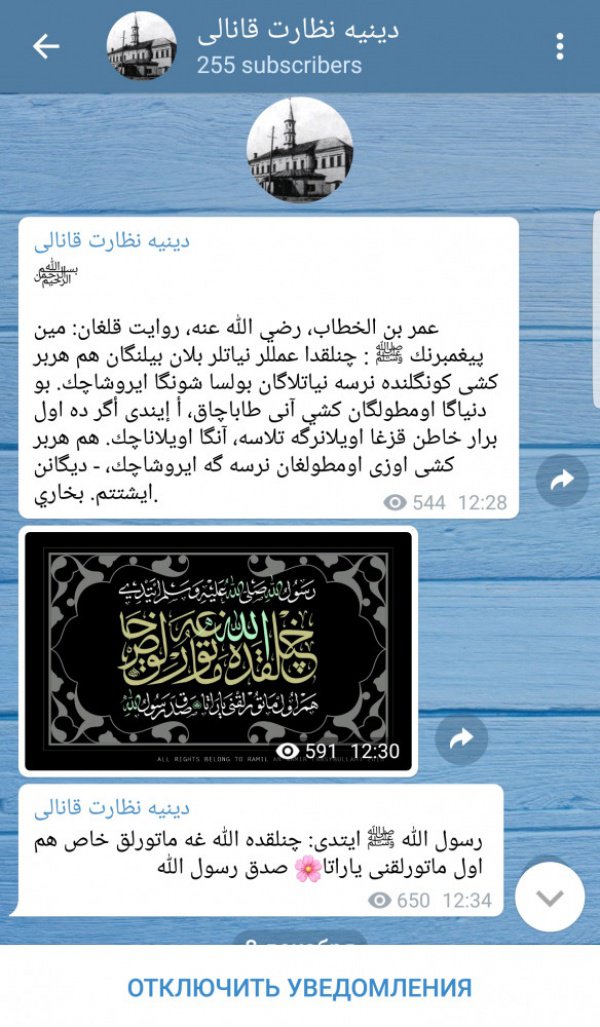Open the channel overflow menu
The width and height of the screenshot is (600, 1027).
560,46
